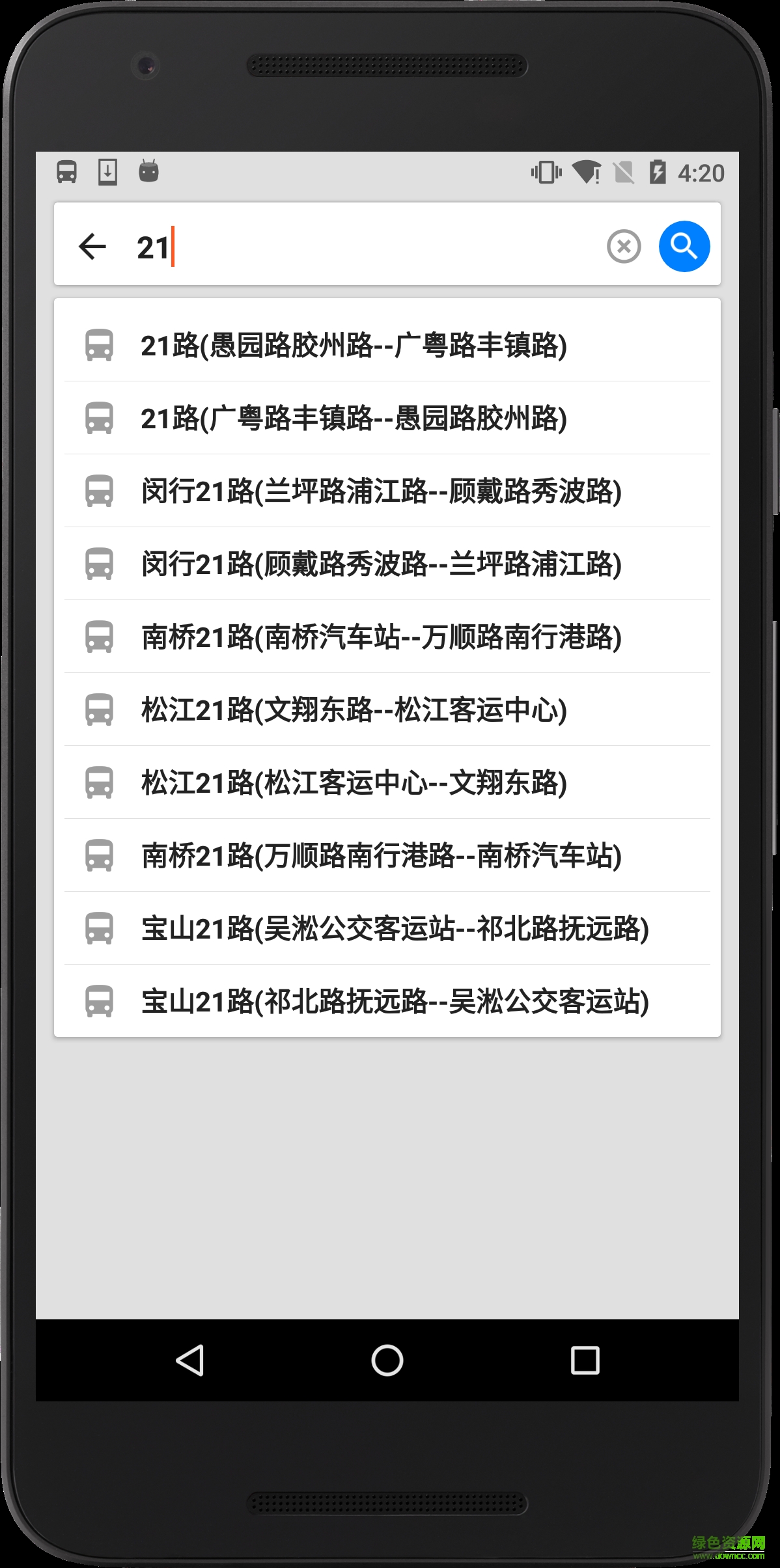Tap the blue search magnifier button

684,247
